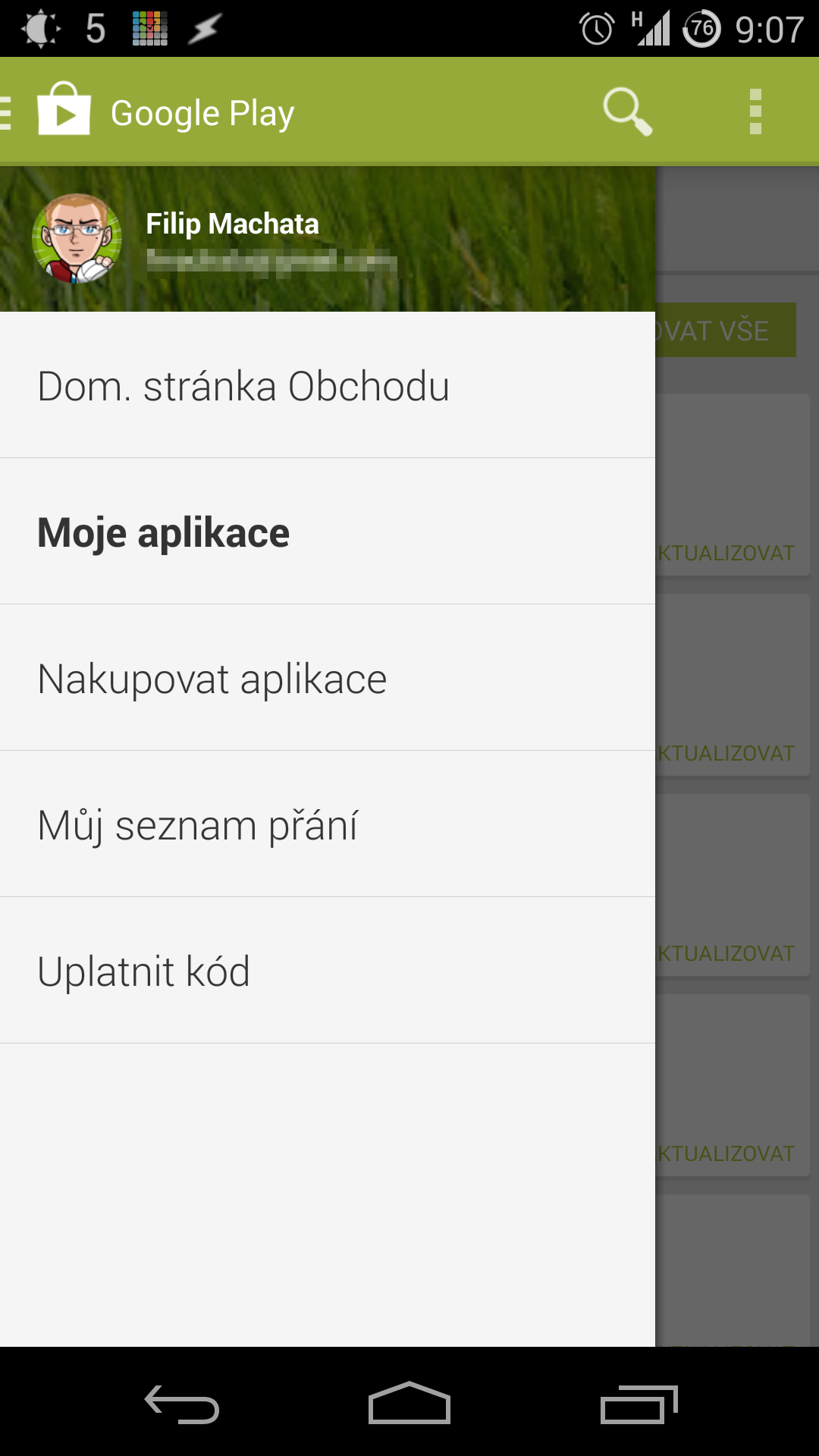This screenshot has height=1456, width=819.
Task: Tap the system back button
Action: (x=182, y=1404)
